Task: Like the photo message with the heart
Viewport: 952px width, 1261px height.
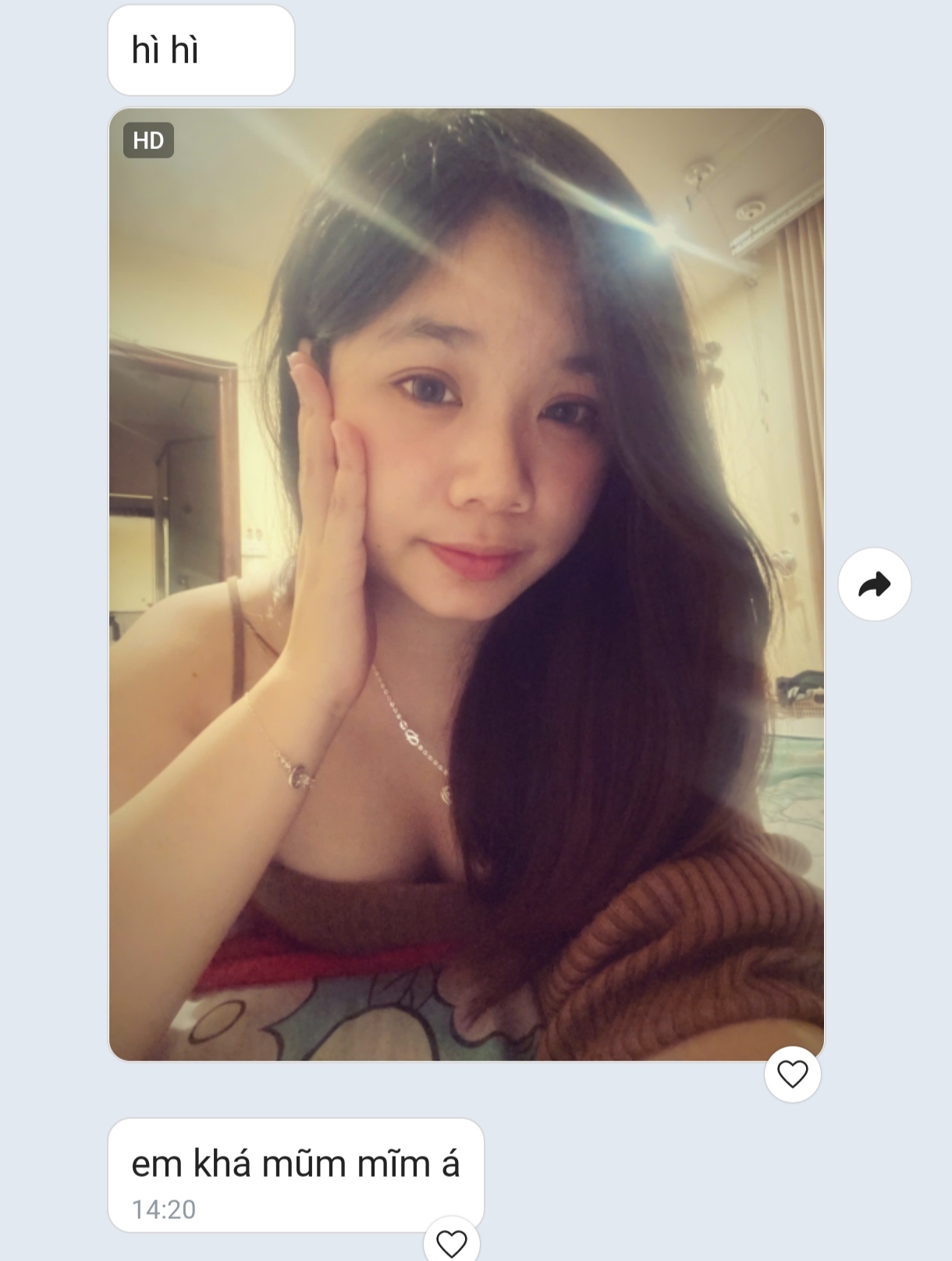Action: (792, 1075)
